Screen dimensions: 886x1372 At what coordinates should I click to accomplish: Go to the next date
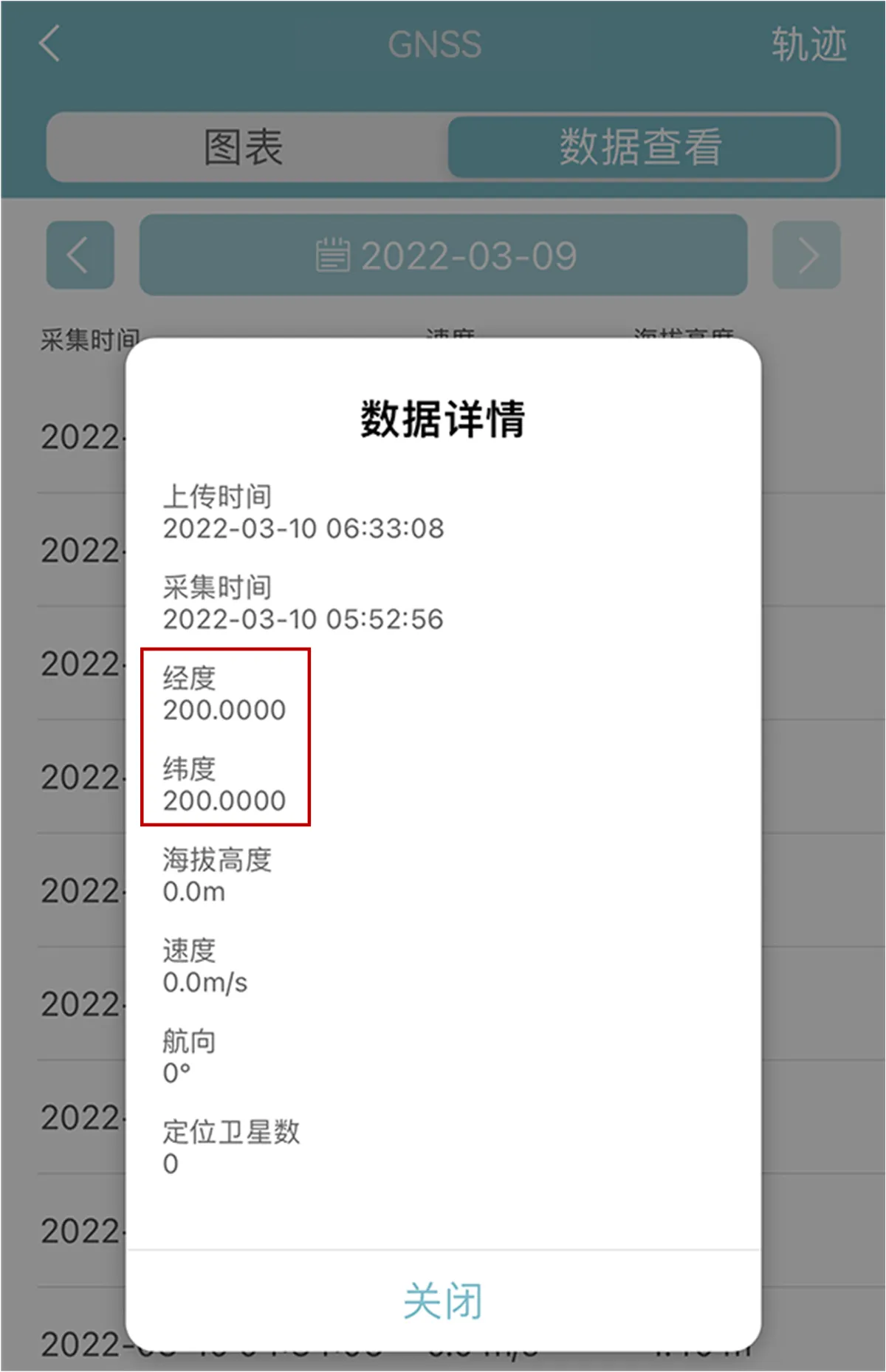[806, 255]
